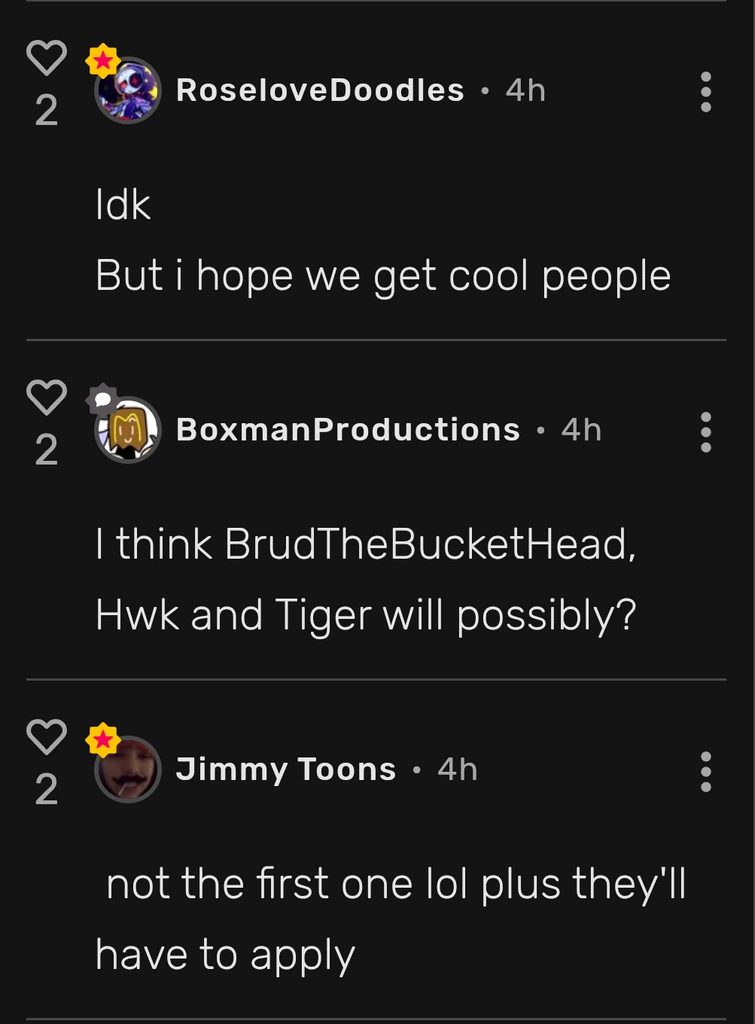The height and width of the screenshot is (1024, 755).
Task: Click the 4h timestamp on BoxmanProductions' comment
Action: click(582, 428)
